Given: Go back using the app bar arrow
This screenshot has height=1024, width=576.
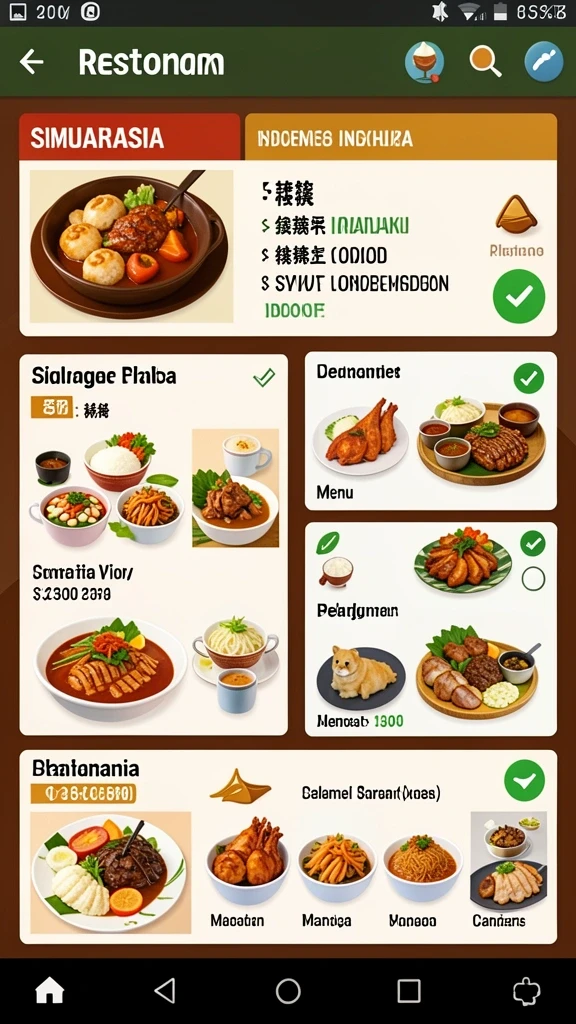Looking at the screenshot, I should (x=31, y=63).
